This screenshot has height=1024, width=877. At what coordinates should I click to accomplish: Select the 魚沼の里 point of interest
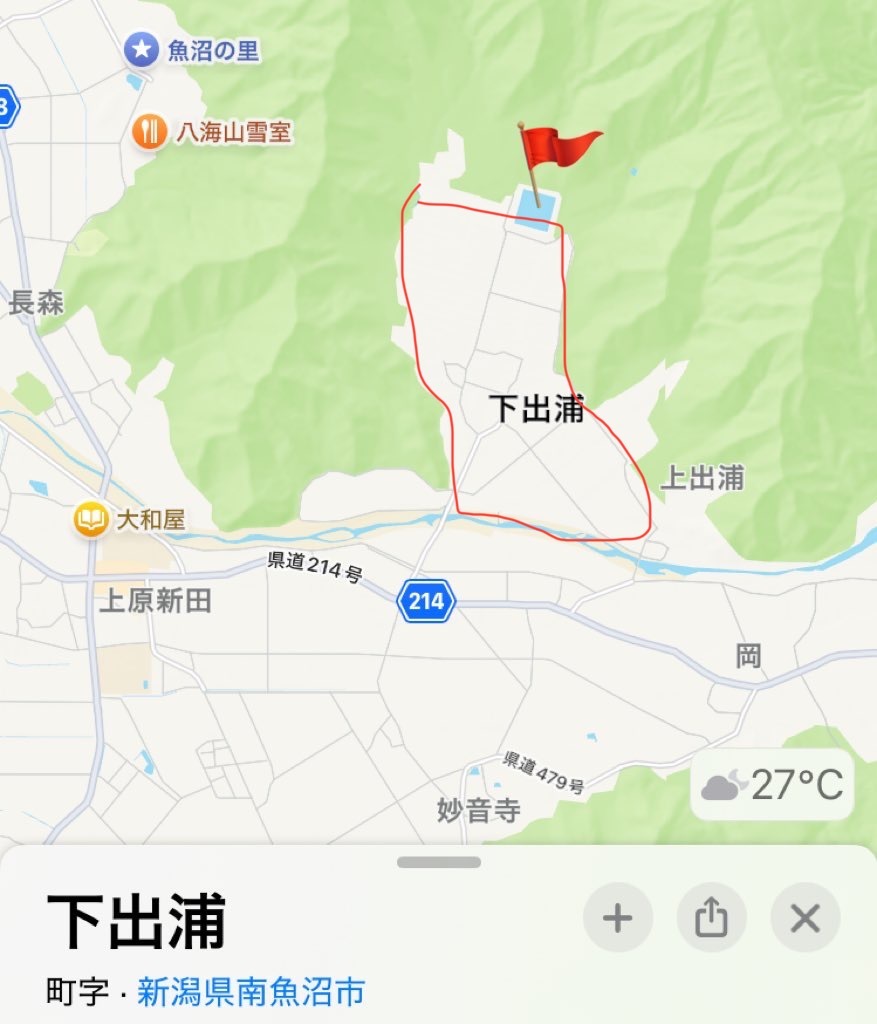(x=142, y=49)
